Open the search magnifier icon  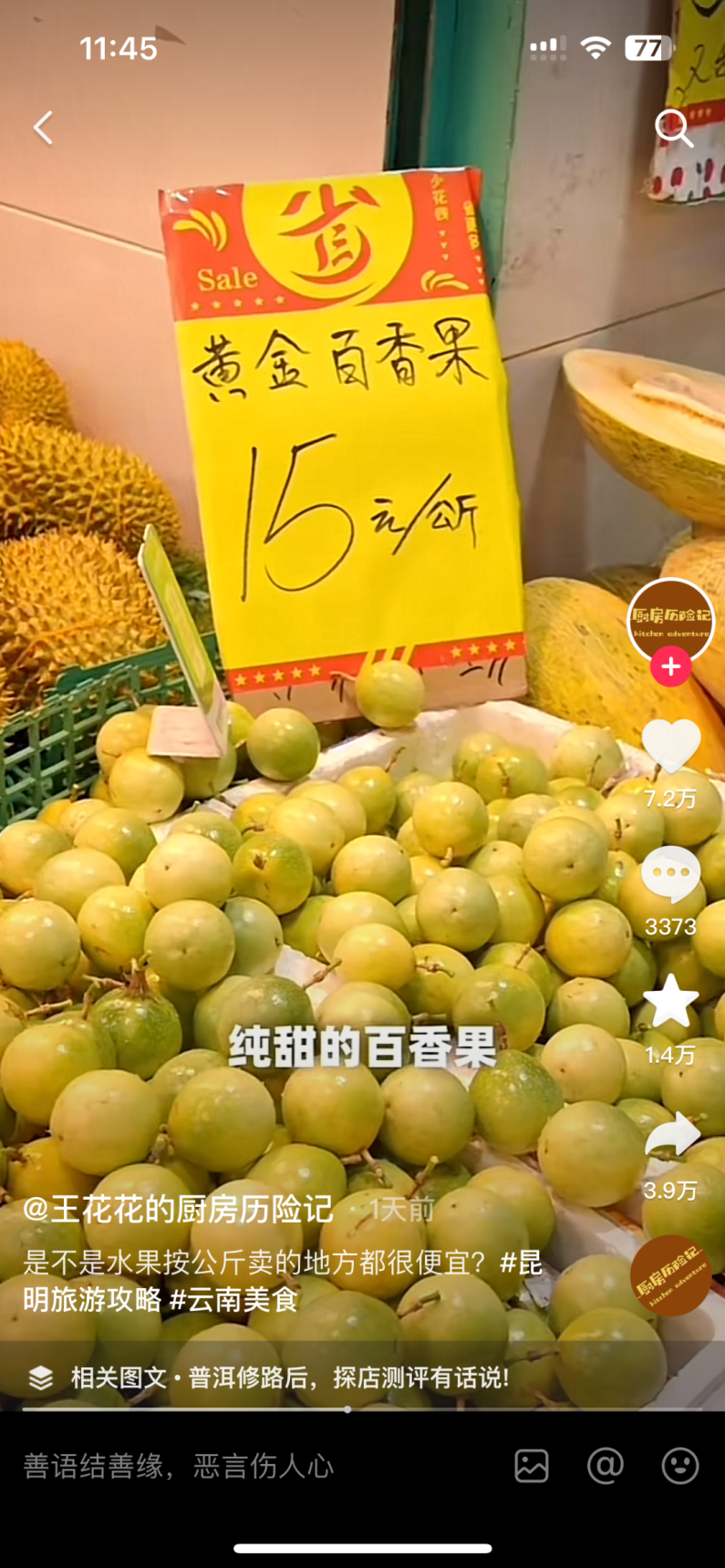[675, 129]
